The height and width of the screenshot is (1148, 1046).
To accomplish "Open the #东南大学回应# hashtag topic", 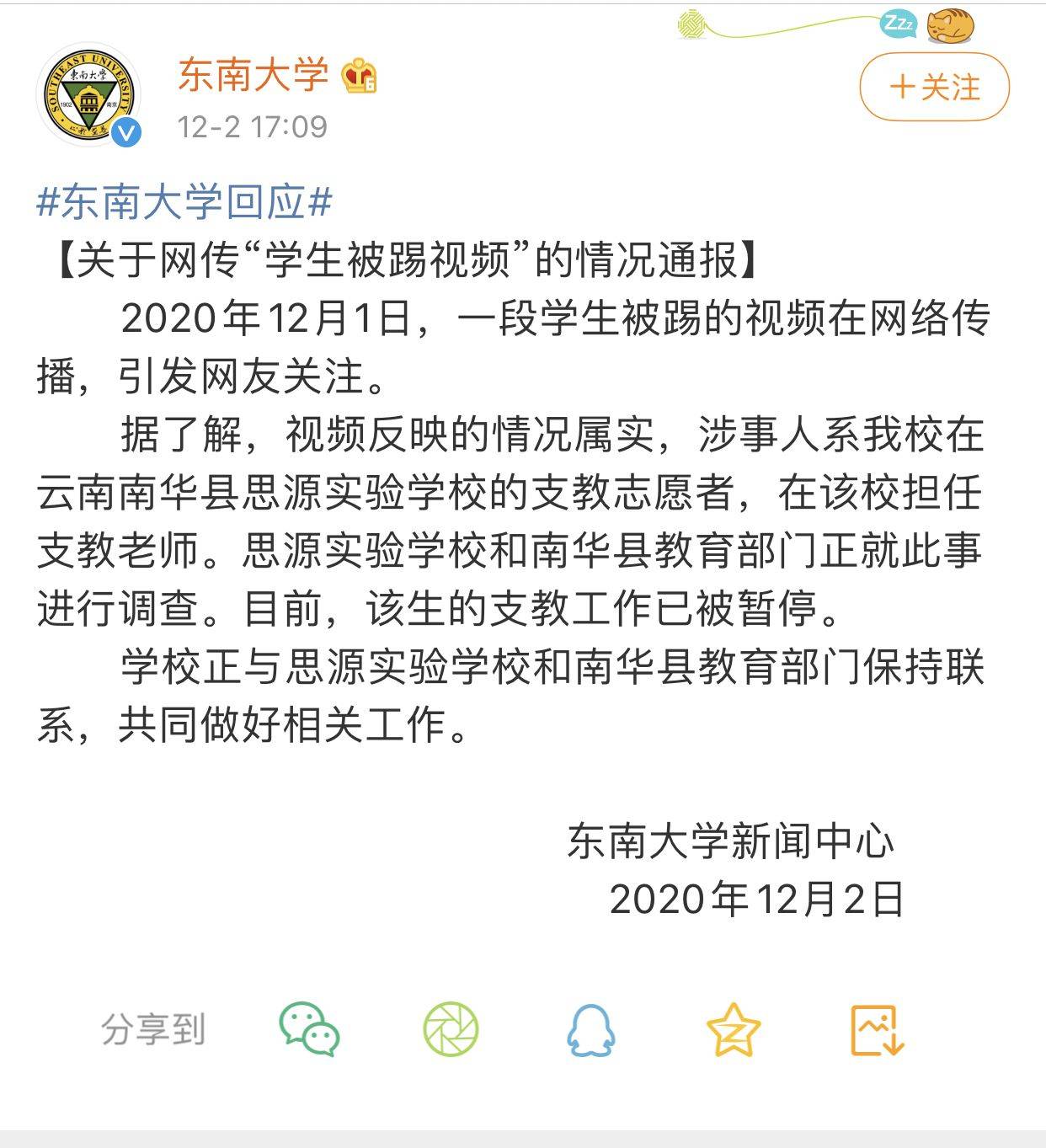I will [185, 202].
